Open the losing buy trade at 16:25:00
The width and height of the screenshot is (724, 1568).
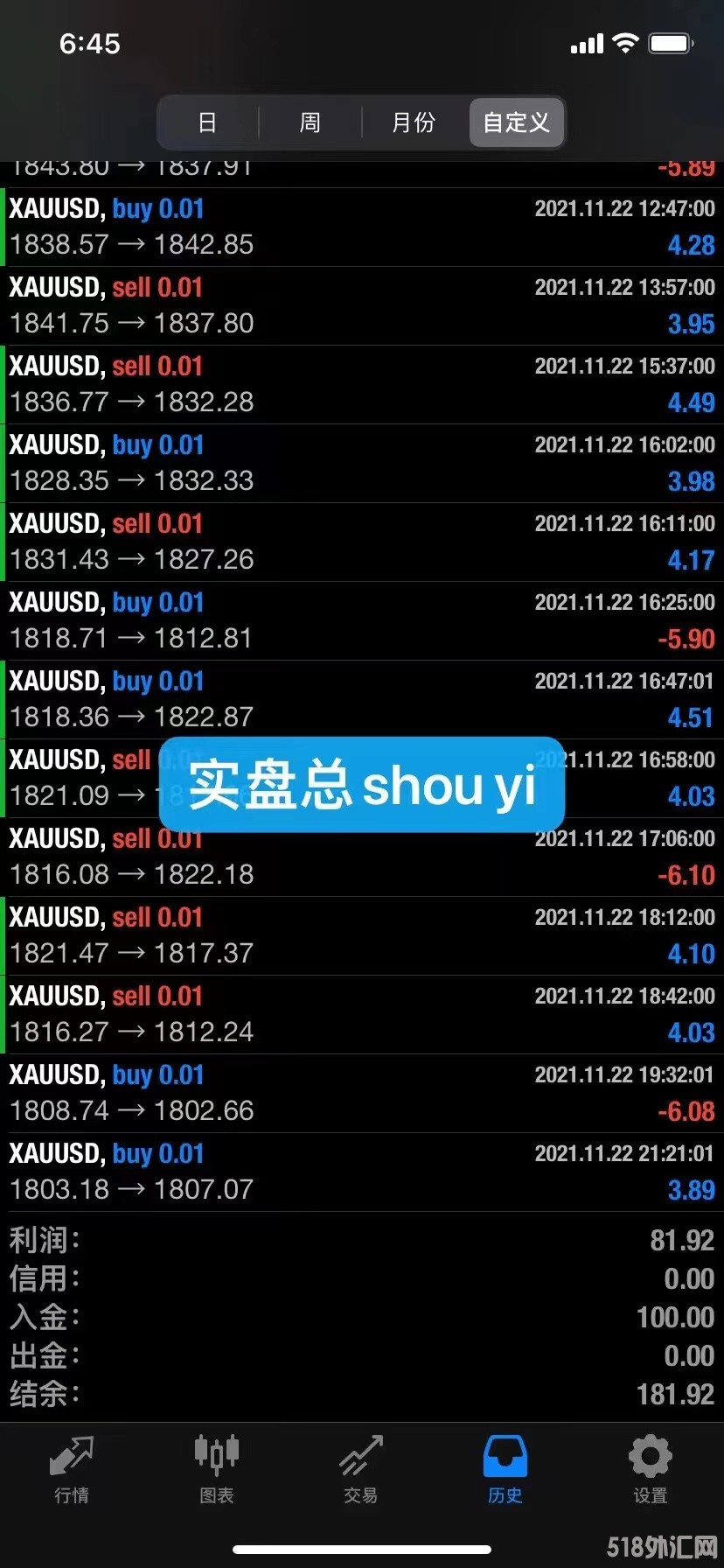(362, 621)
